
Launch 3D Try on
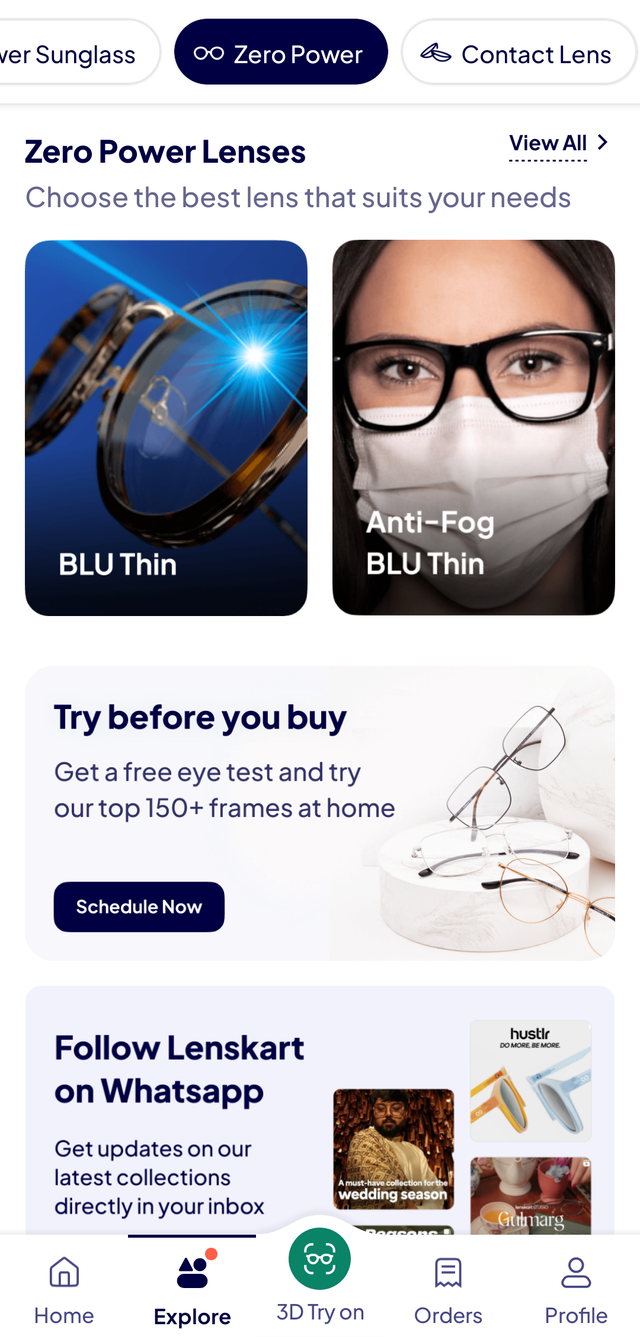pos(320,1277)
